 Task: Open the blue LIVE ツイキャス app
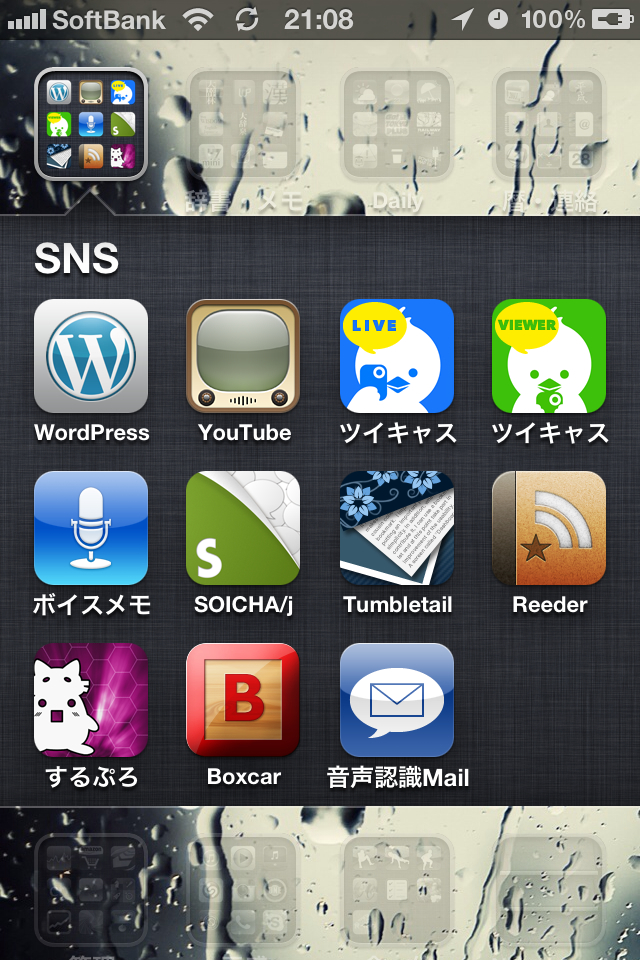397,357
